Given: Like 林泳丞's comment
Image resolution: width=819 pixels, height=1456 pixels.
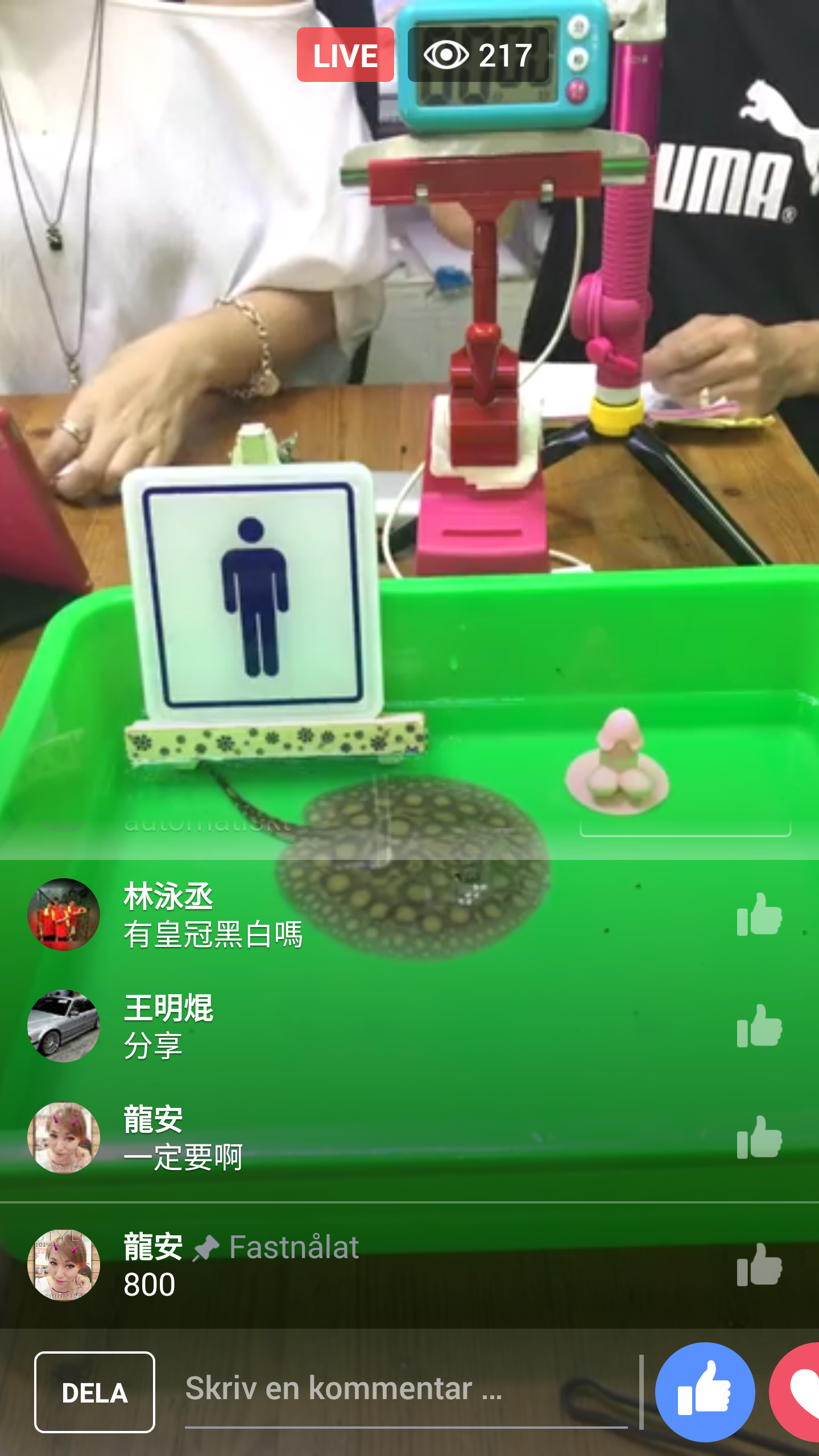Looking at the screenshot, I should [x=759, y=915].
